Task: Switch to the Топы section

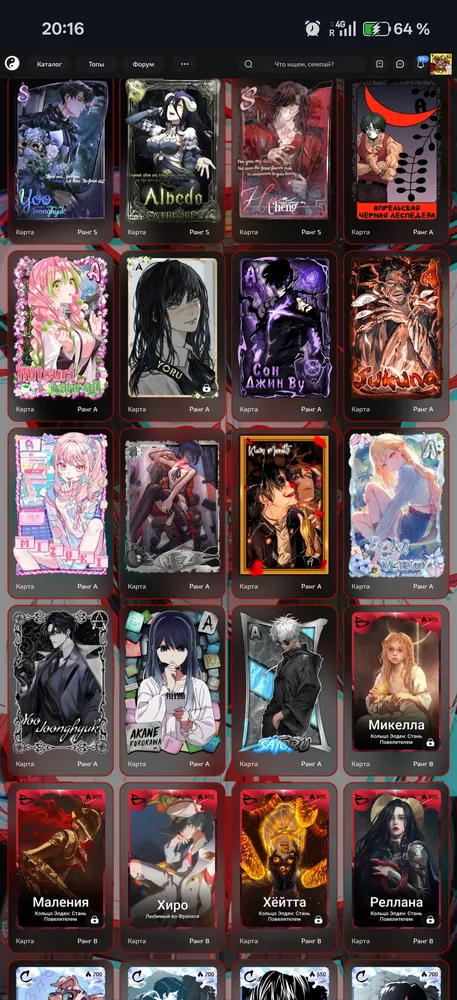Action: coord(96,64)
